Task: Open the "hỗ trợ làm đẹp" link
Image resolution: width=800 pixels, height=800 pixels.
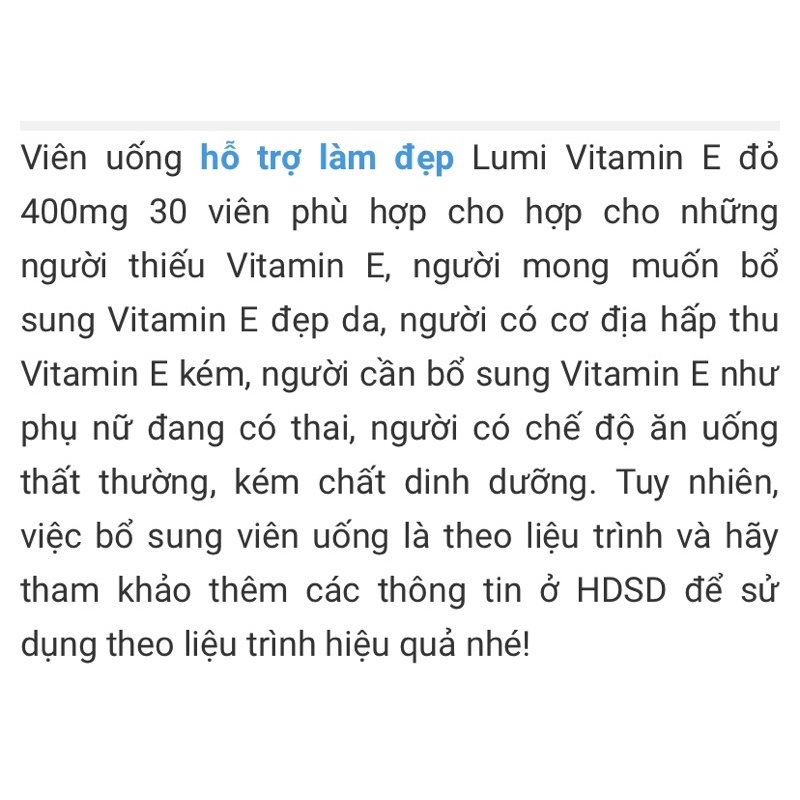Action: (x=327, y=159)
